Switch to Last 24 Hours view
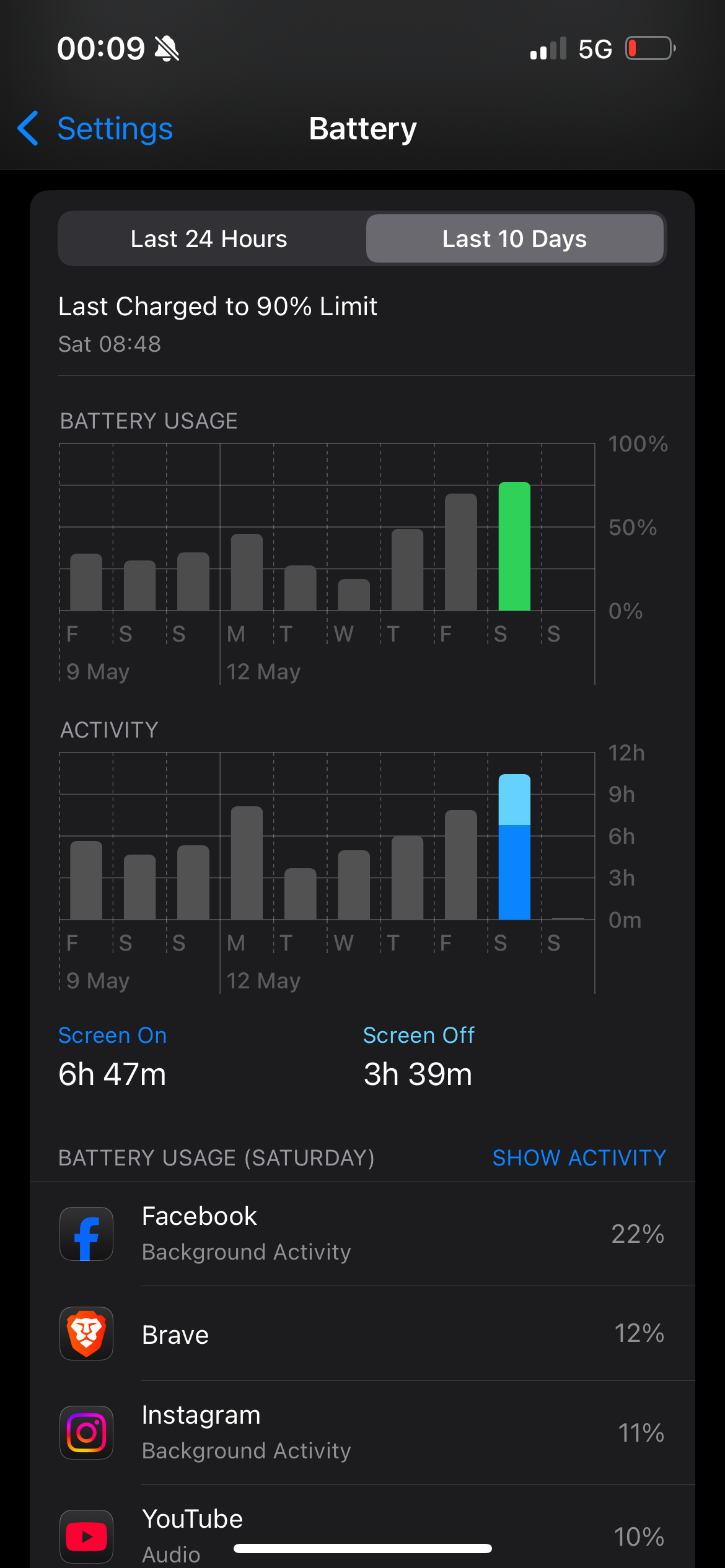The width and height of the screenshot is (725, 1568). (x=209, y=239)
